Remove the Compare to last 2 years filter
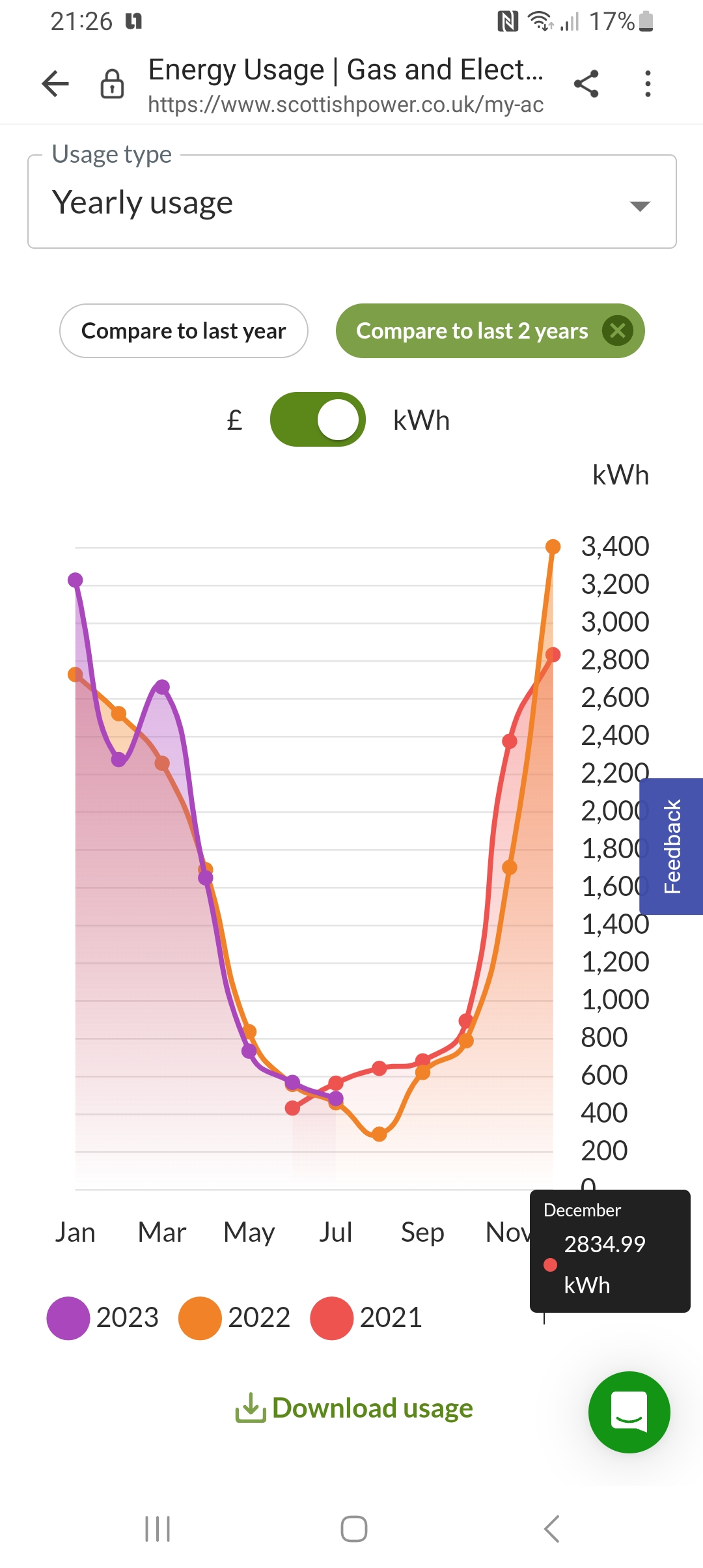Viewport: 703px width, 1568px height. [617, 331]
